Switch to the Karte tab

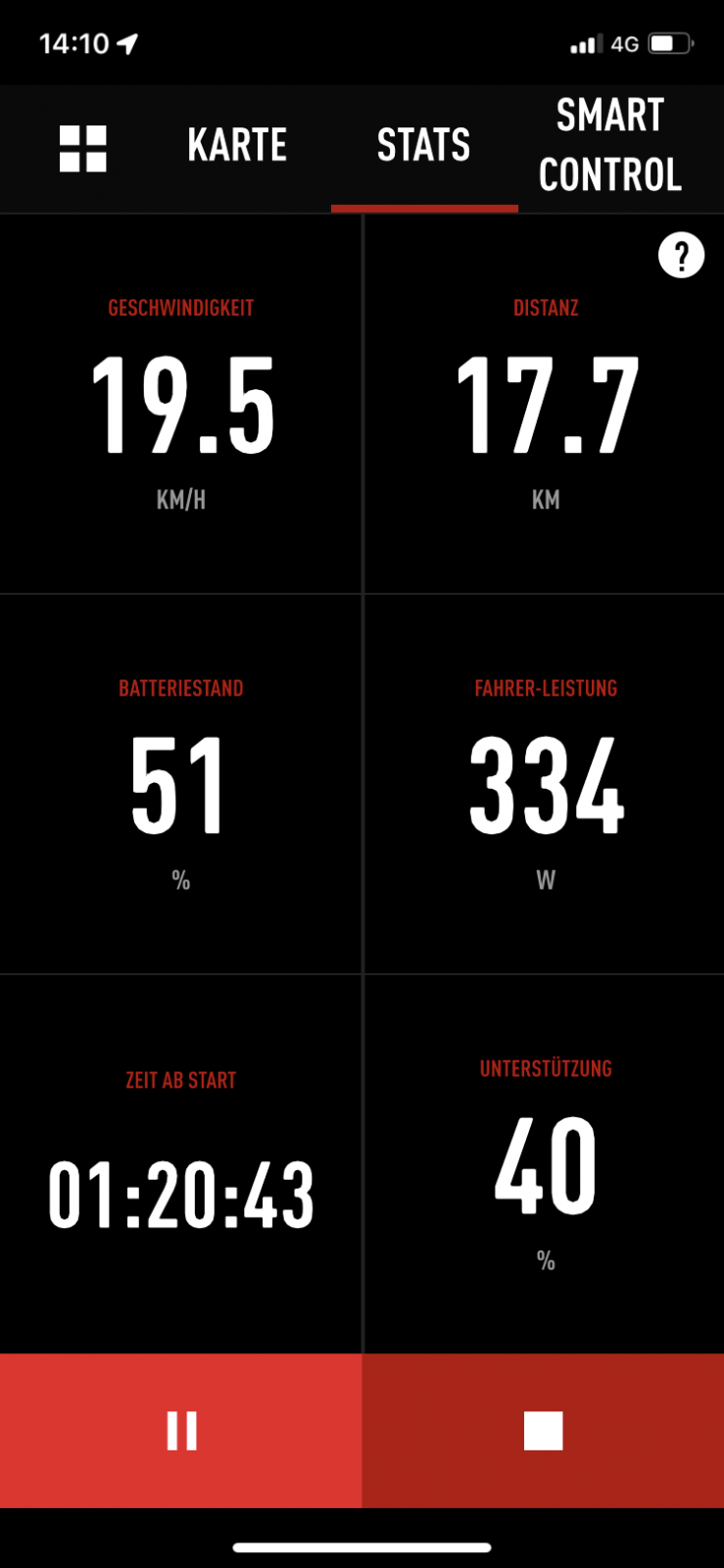click(x=237, y=146)
